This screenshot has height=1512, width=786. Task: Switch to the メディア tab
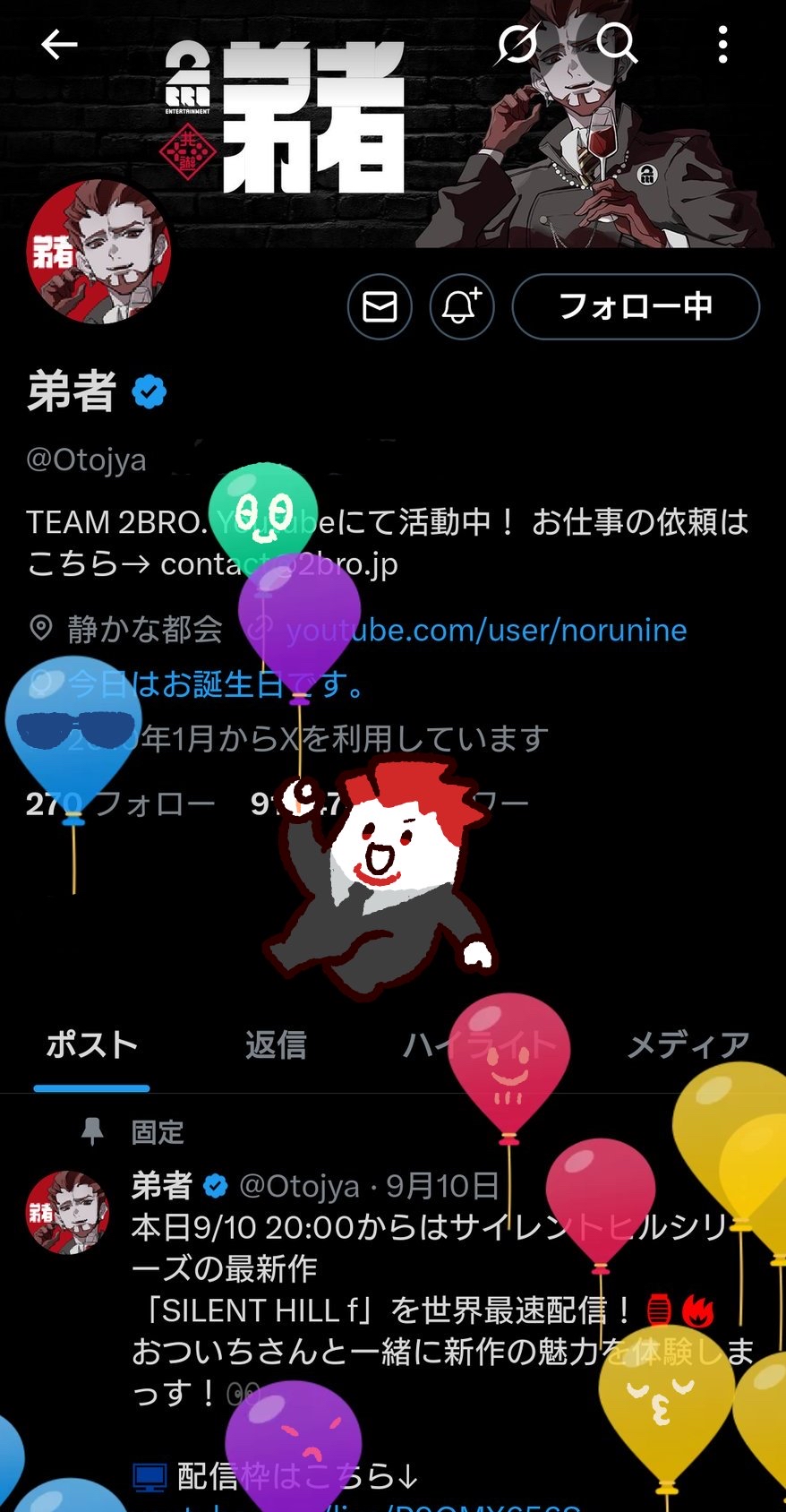[x=688, y=1045]
